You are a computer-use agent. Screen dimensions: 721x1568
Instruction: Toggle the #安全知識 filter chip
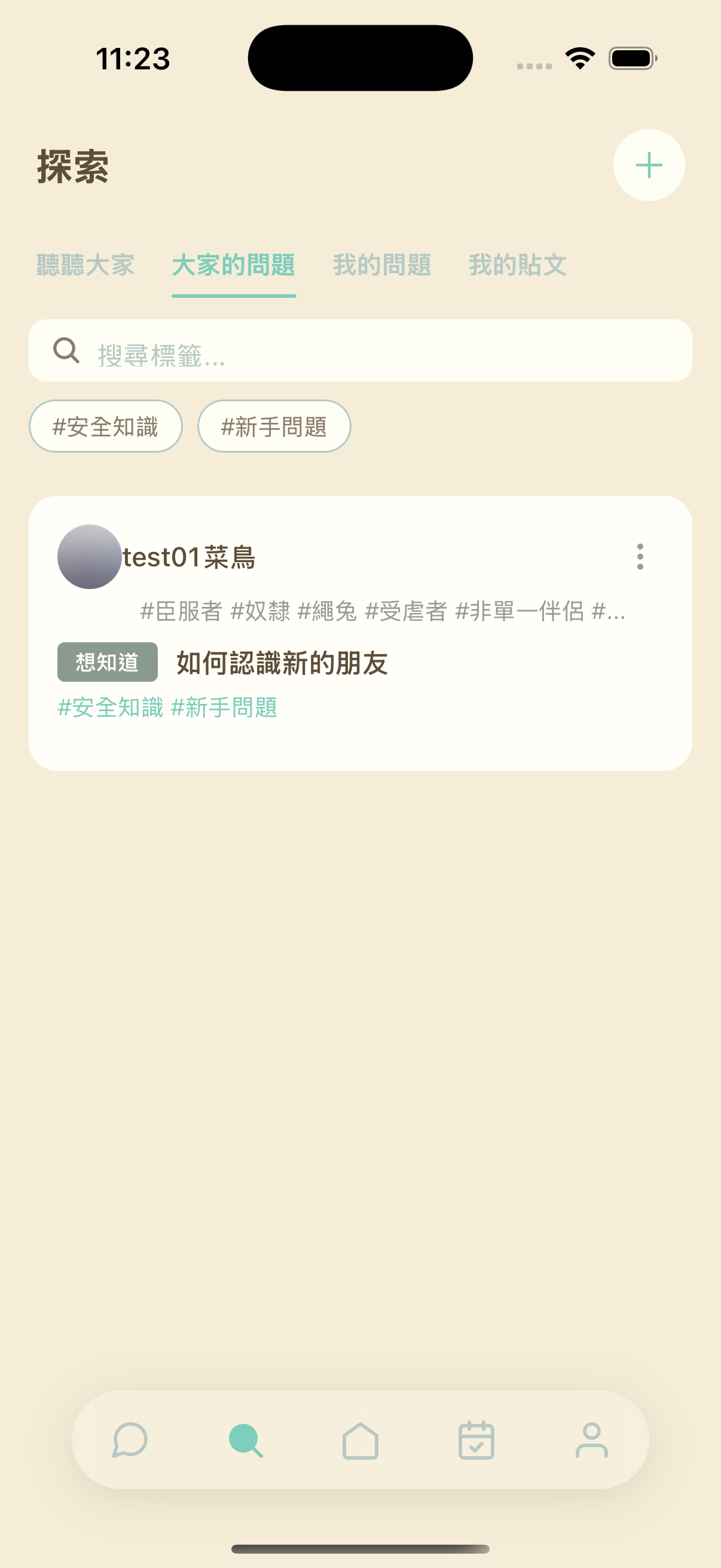[105, 427]
